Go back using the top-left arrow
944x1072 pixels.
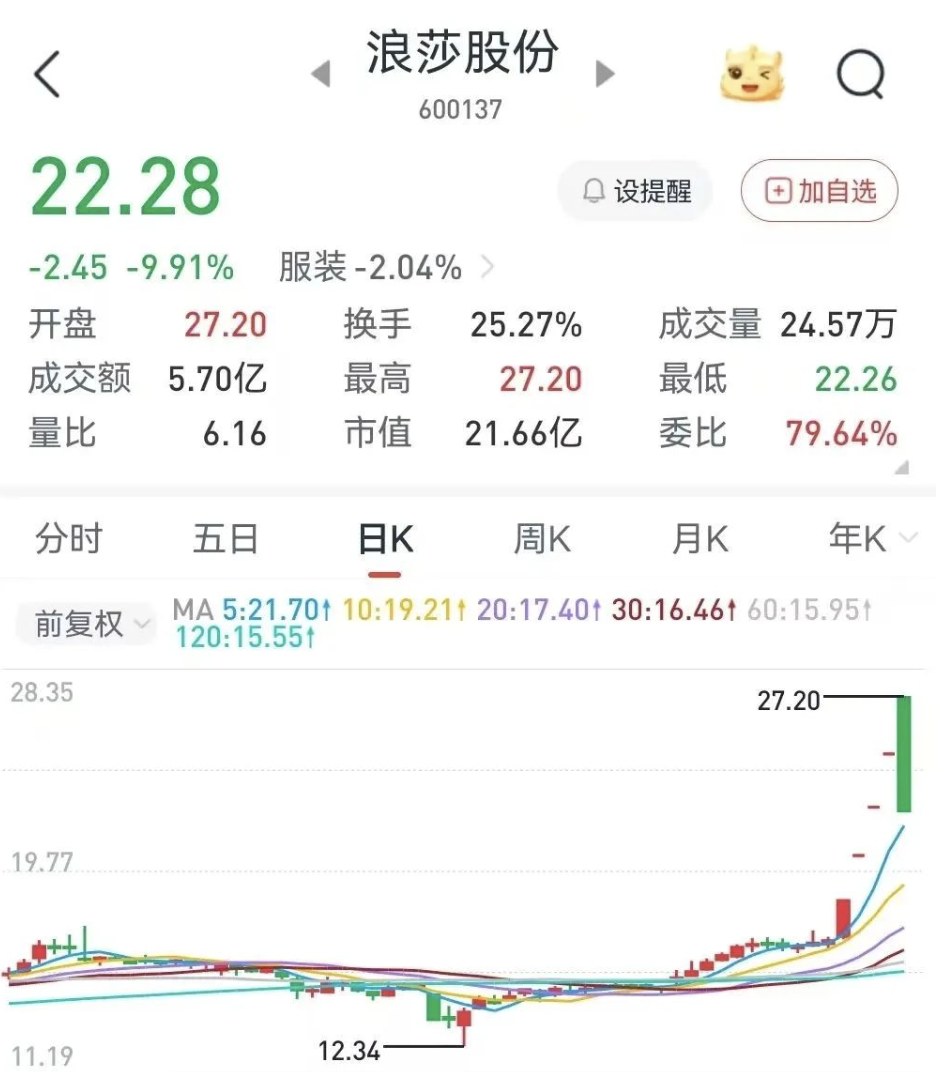(47, 75)
